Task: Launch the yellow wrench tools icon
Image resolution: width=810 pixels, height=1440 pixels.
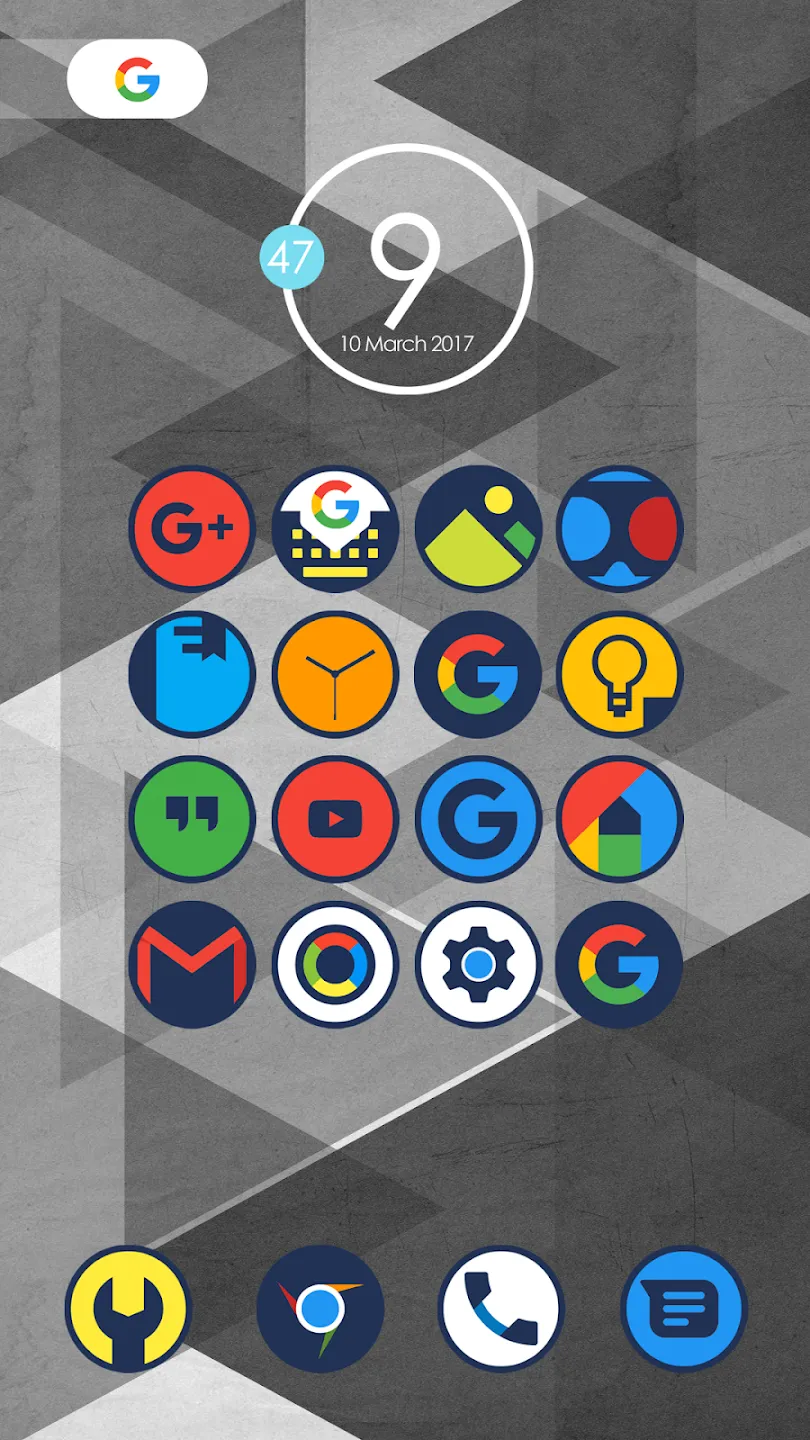Action: tap(128, 1308)
